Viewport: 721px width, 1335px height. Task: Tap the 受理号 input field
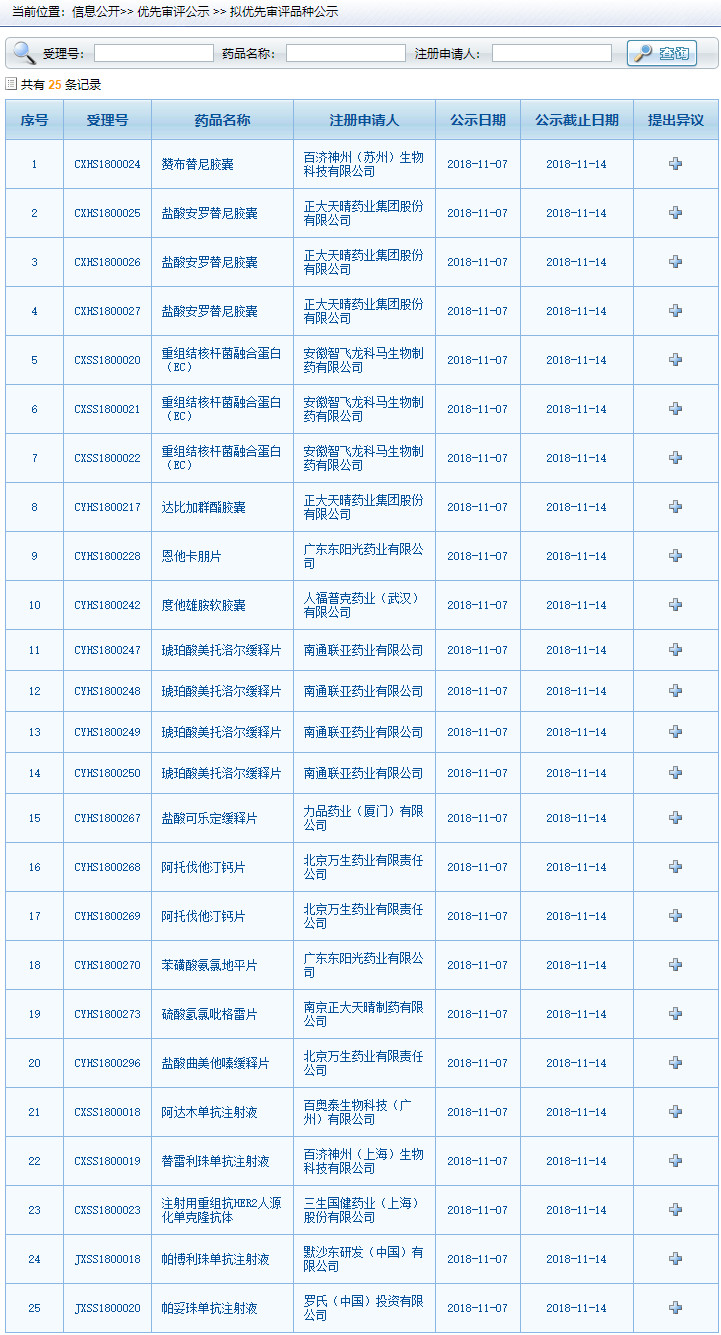(x=154, y=53)
